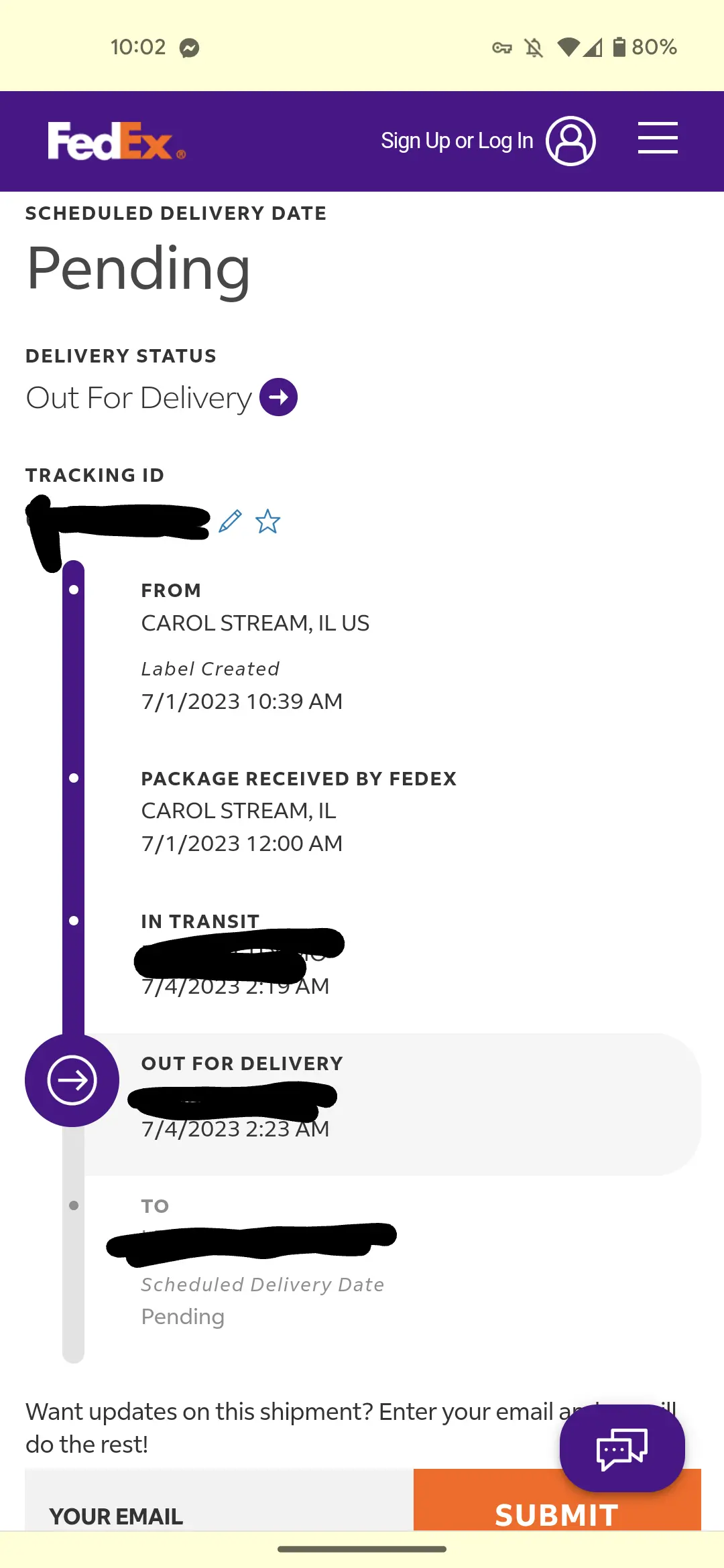Focus the Your Email field
The image size is (724, 1568).
219,1500
